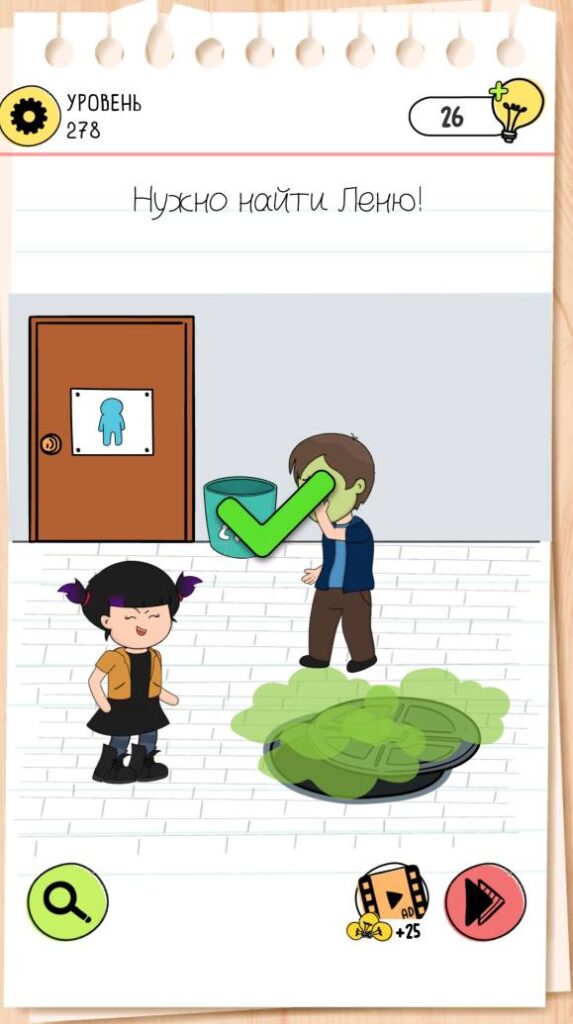
Task: Tap the lightbulb hints counter
Action: pyautogui.click(x=475, y=112)
